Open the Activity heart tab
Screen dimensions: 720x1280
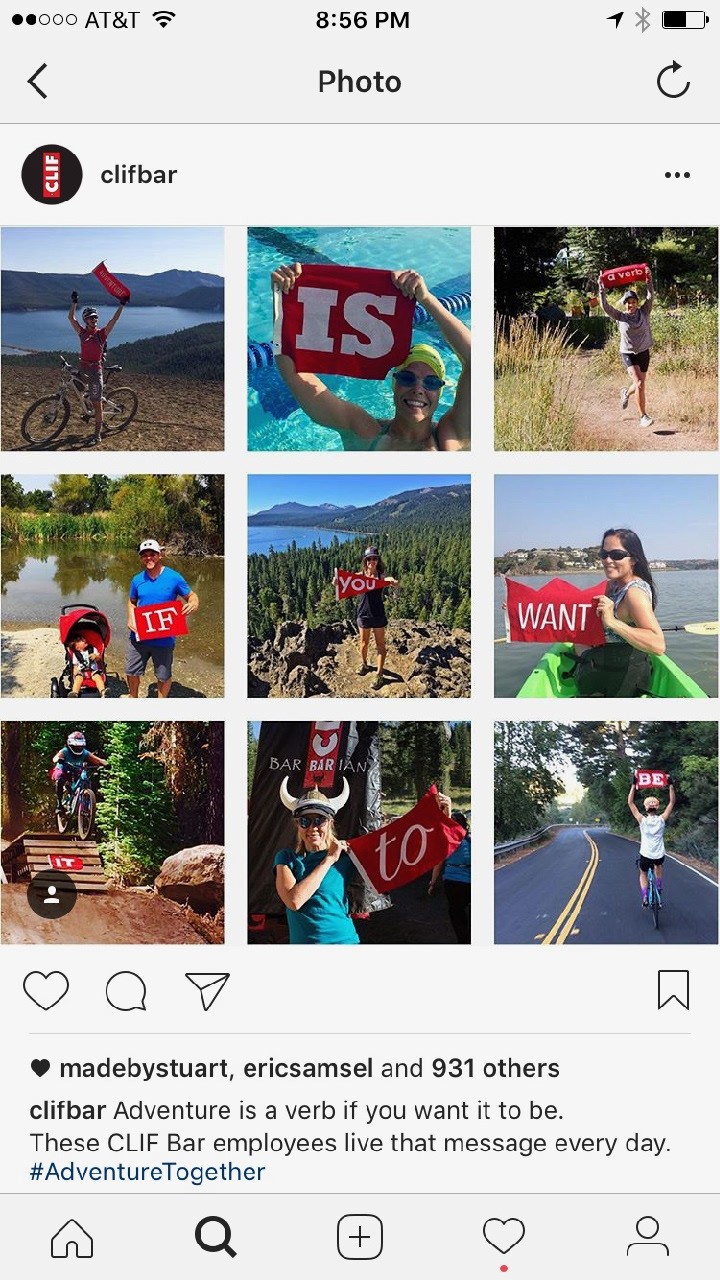pyautogui.click(x=504, y=1238)
